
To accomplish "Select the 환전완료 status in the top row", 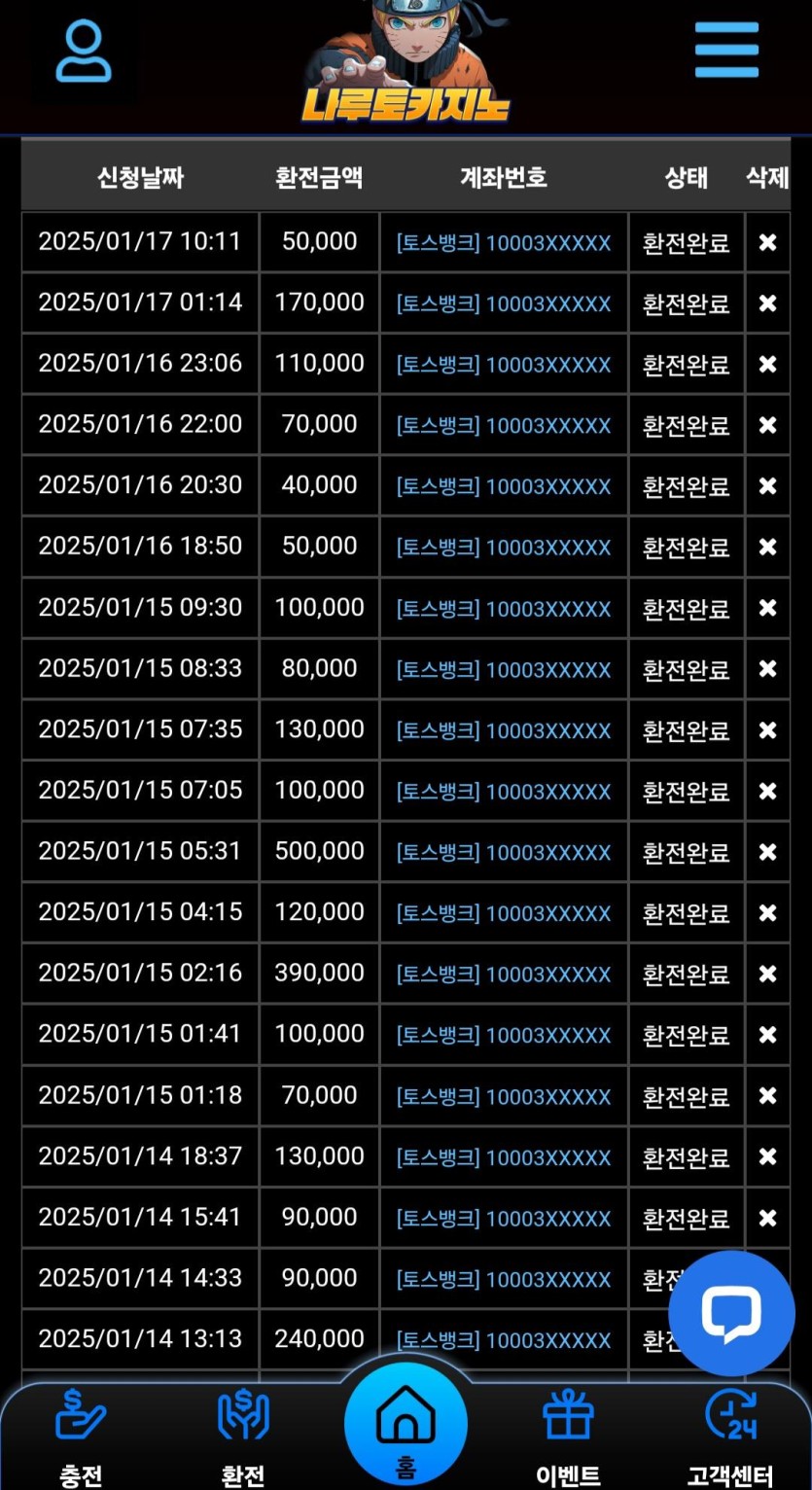I will tap(687, 242).
